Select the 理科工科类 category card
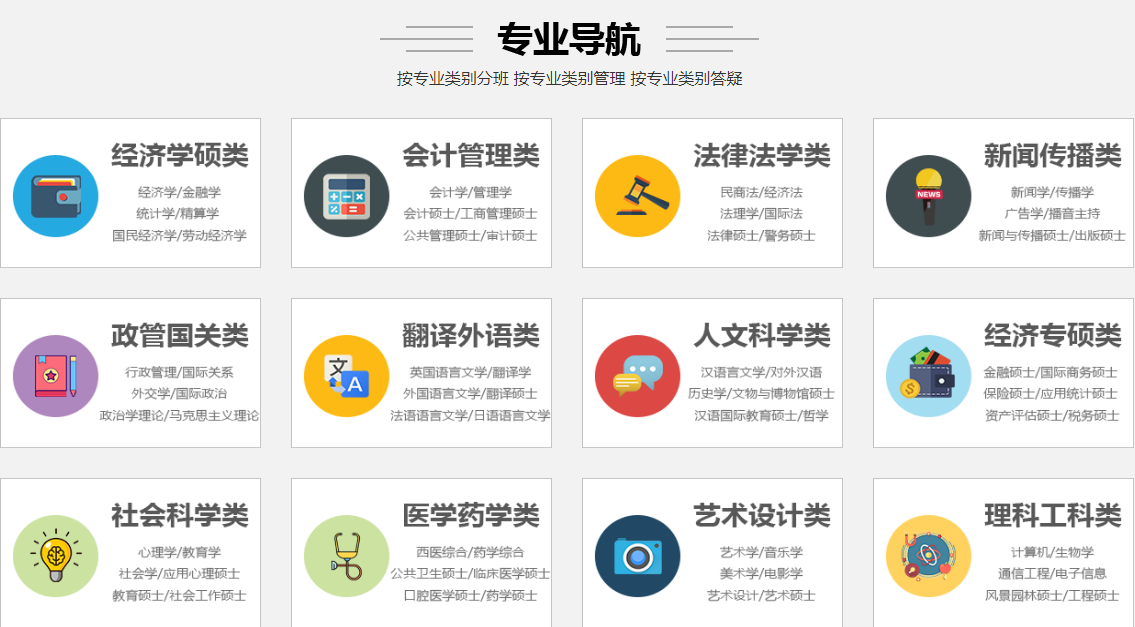The image size is (1135, 627). click(1003, 553)
